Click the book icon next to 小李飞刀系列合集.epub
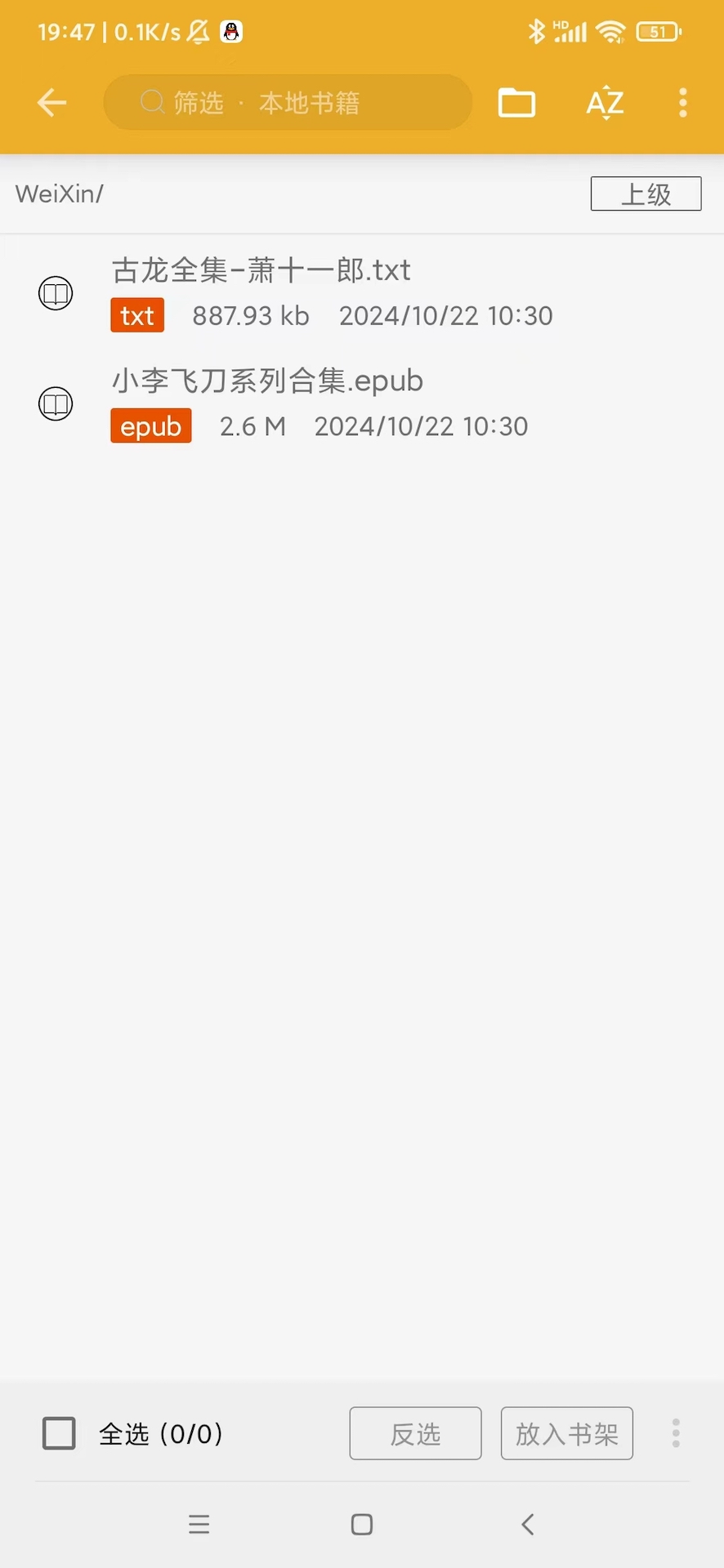724x1568 pixels. [x=55, y=403]
